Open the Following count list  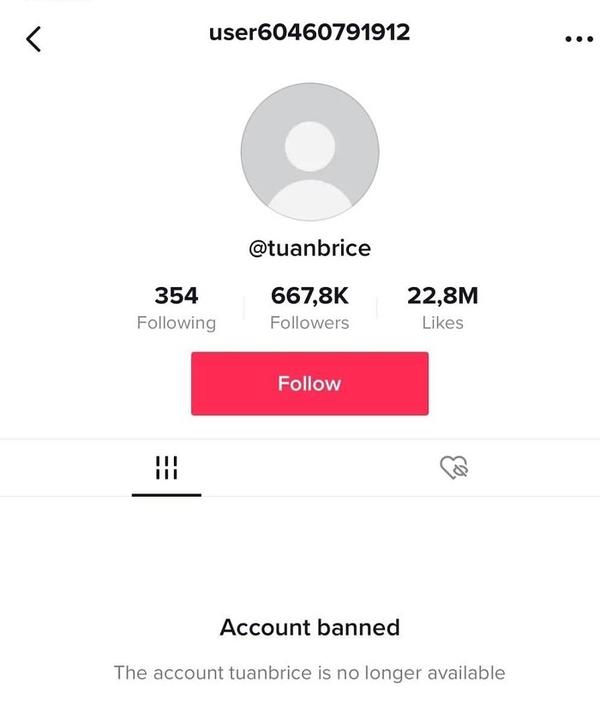point(176,308)
